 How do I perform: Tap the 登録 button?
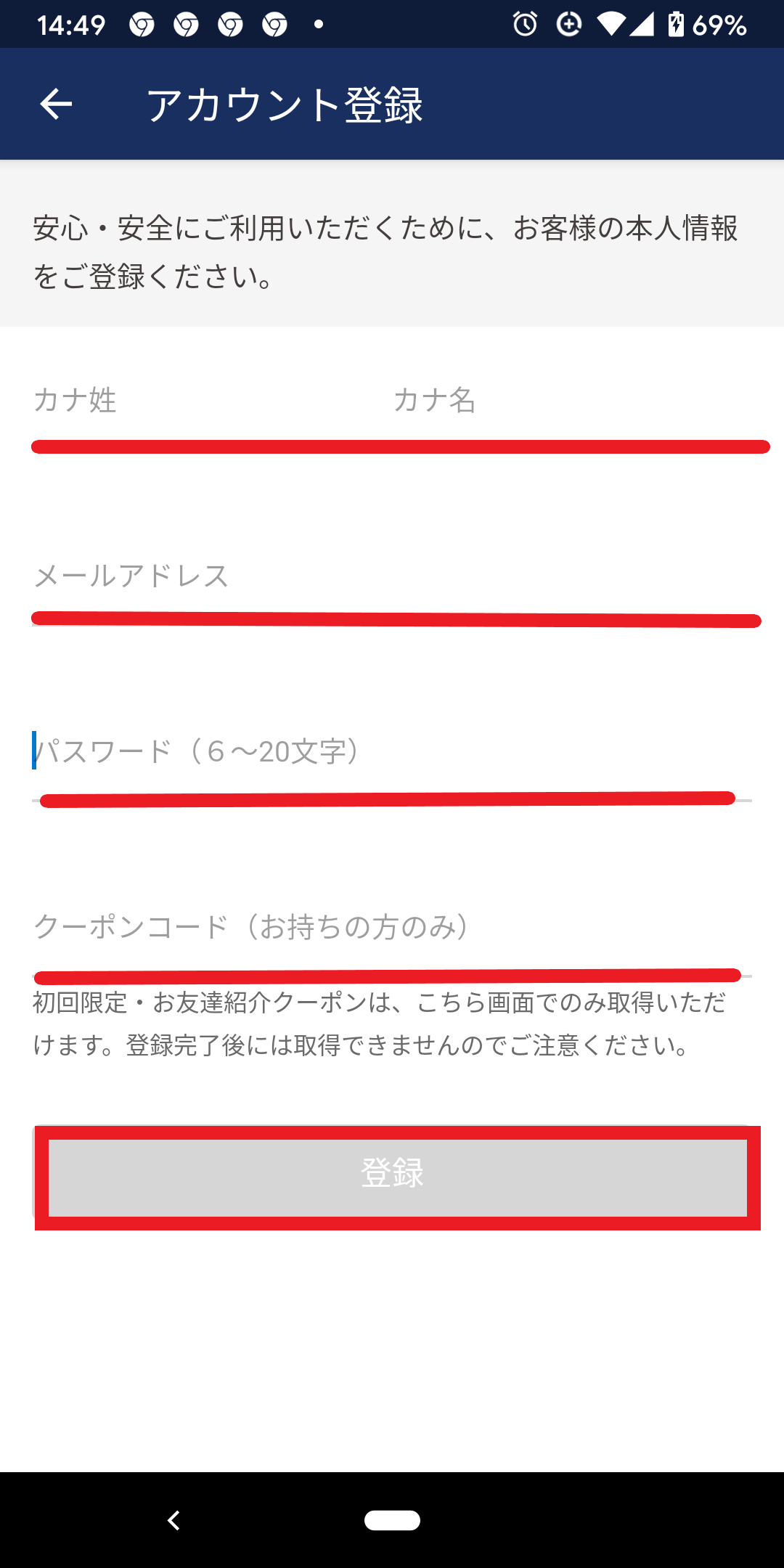(392, 1172)
